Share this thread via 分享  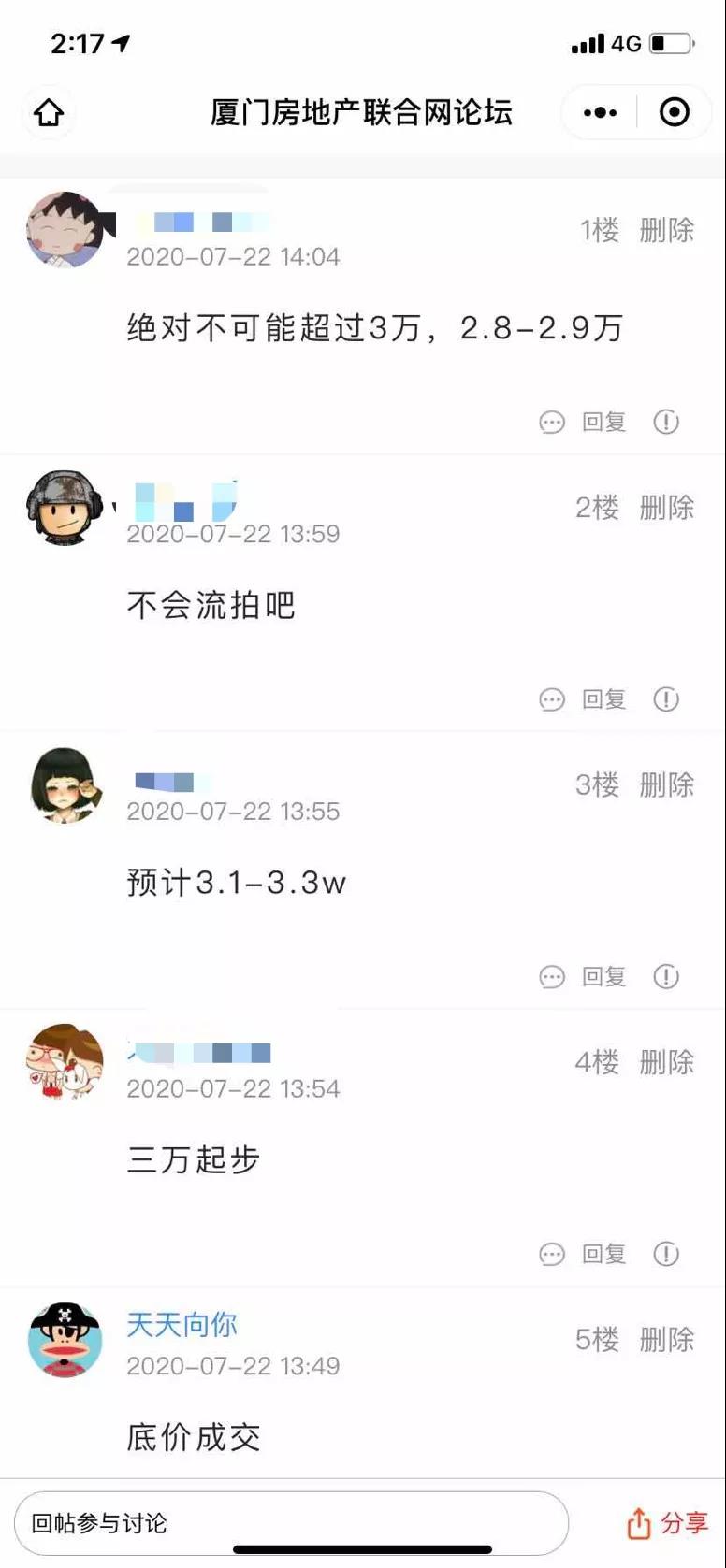tap(667, 1523)
